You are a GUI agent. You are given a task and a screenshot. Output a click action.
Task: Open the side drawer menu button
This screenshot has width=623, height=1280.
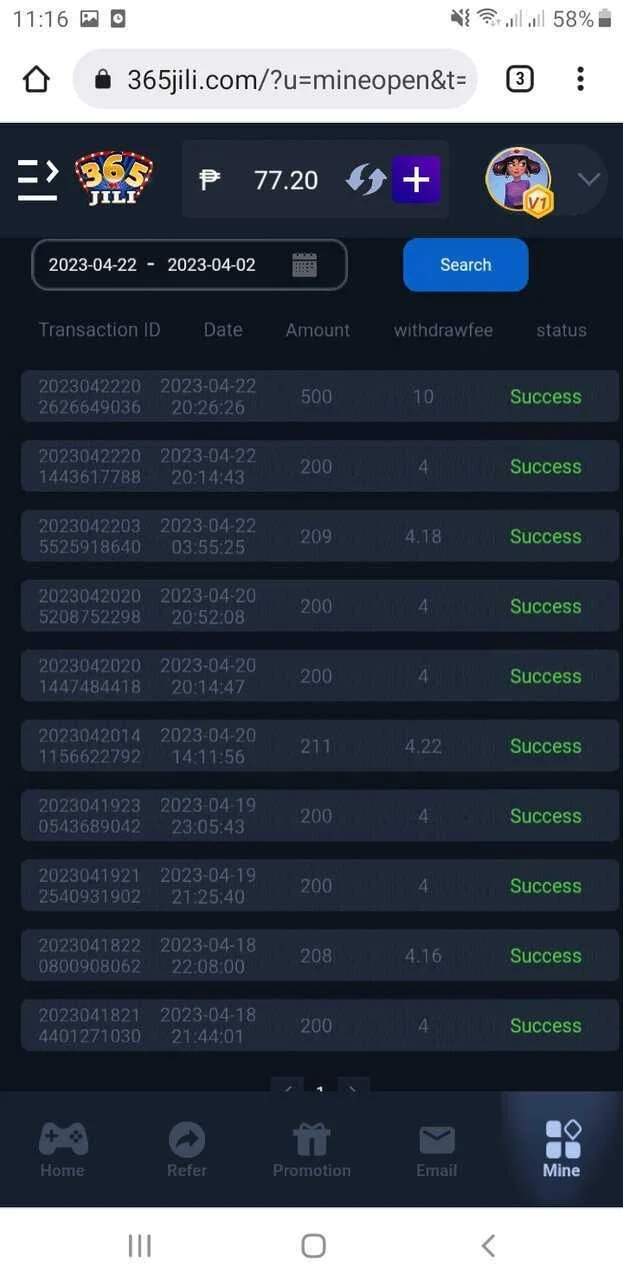point(38,180)
